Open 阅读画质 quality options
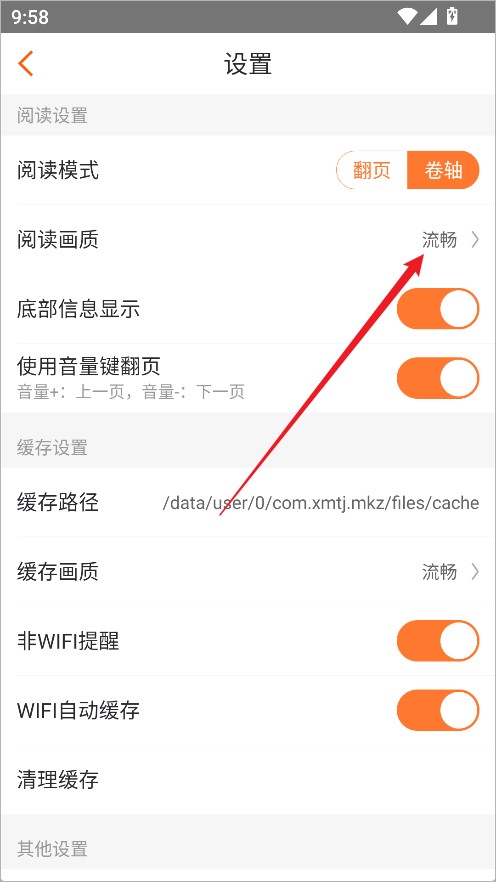 (248, 240)
